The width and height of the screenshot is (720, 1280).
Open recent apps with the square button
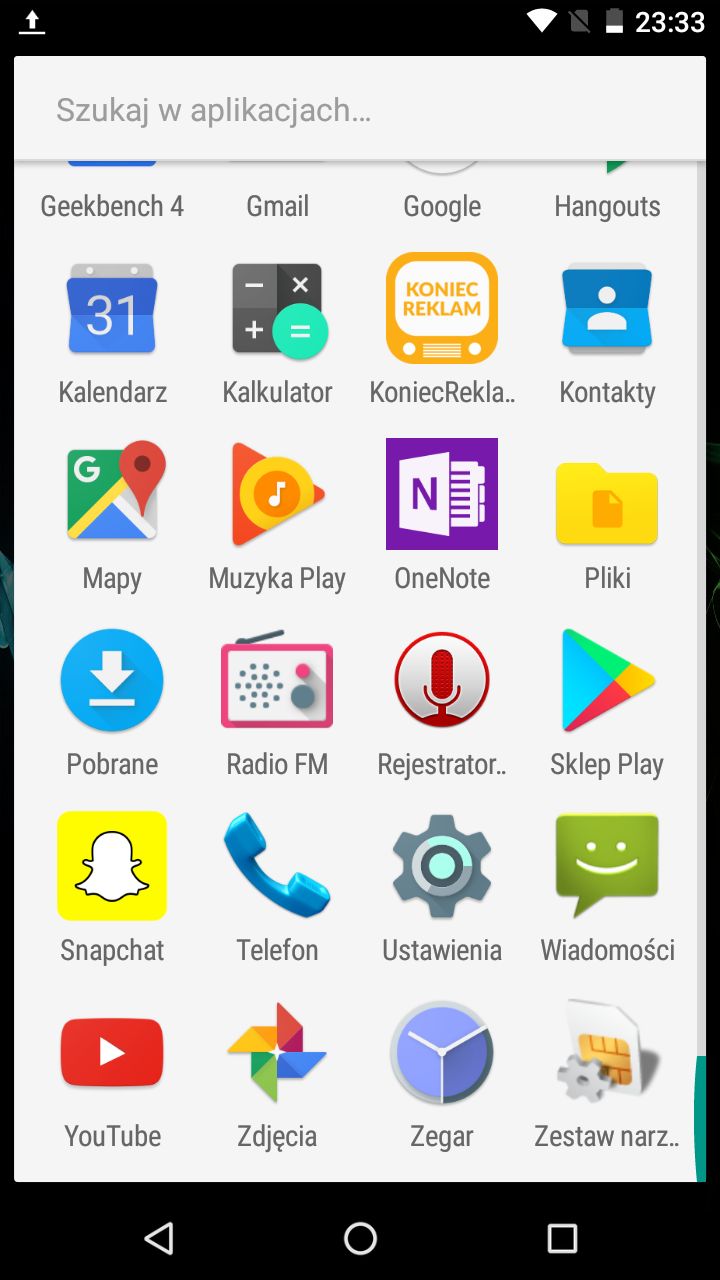coord(561,1239)
